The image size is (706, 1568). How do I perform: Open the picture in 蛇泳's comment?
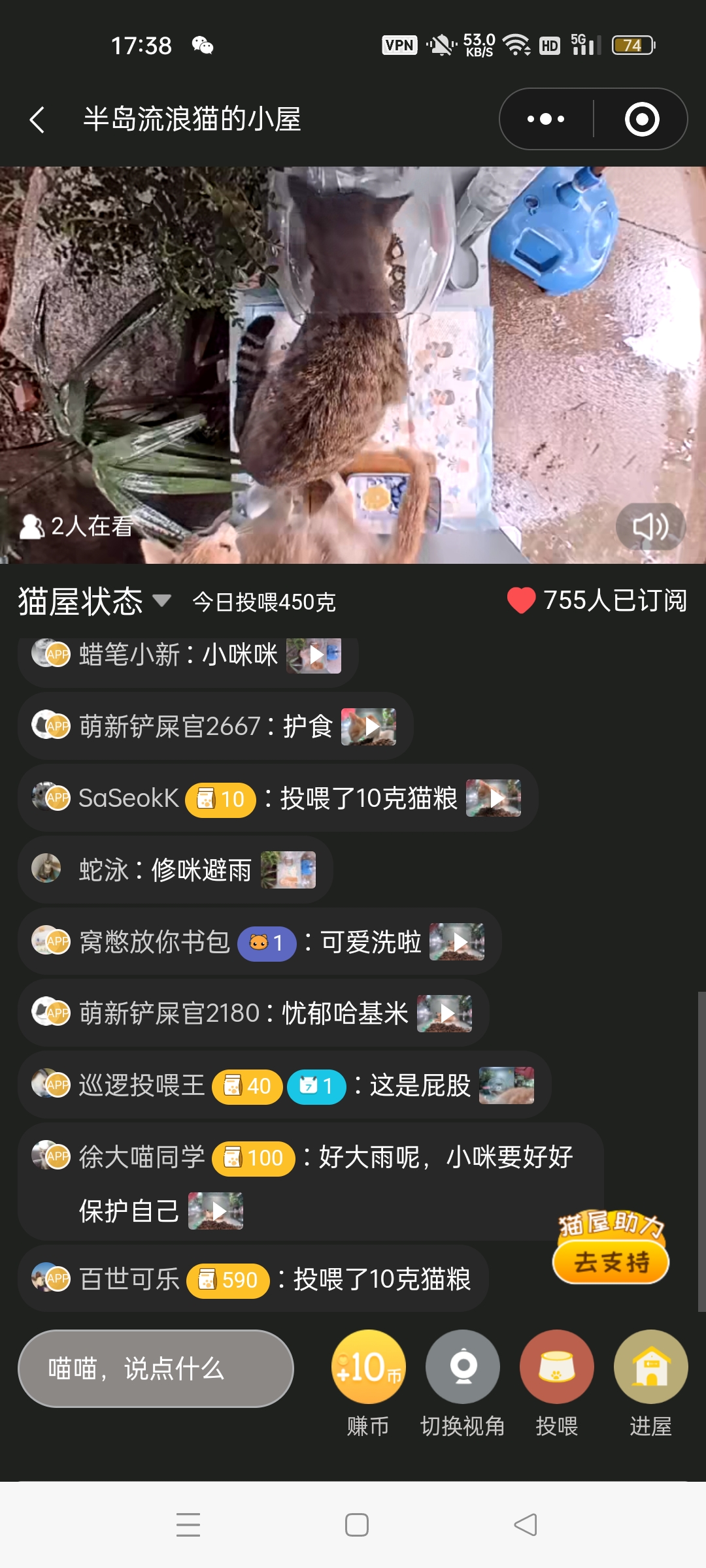(288, 870)
